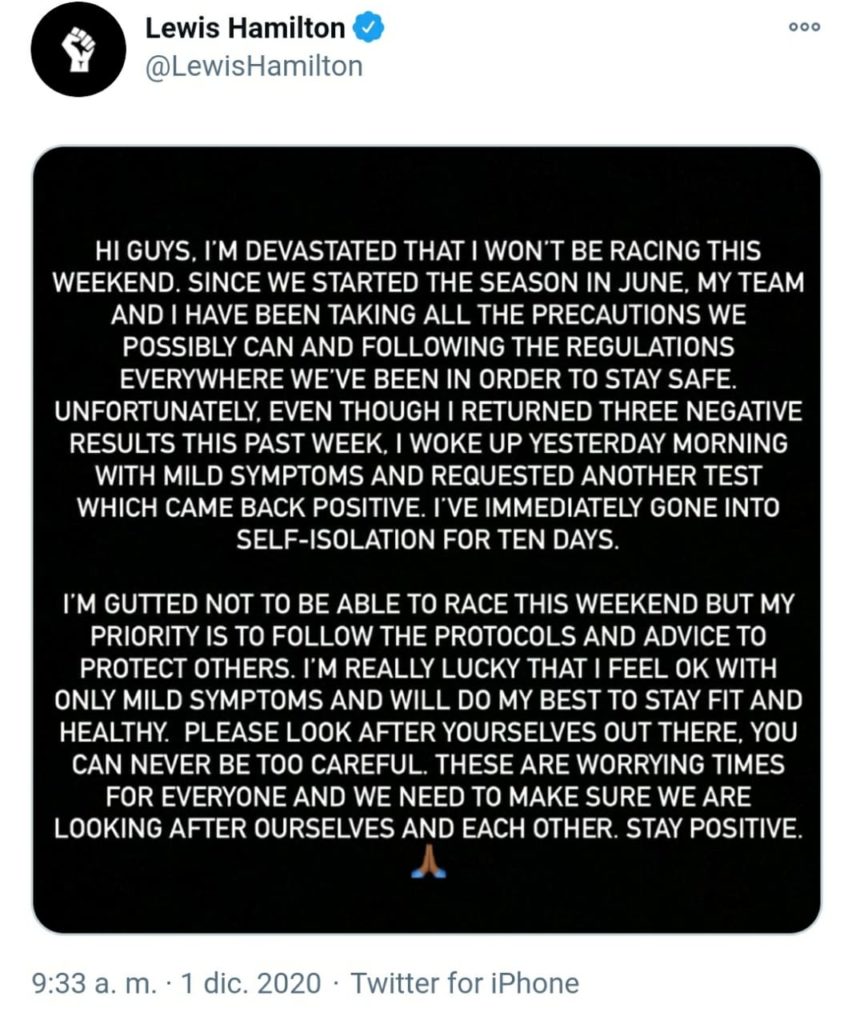The image size is (852, 1024).
Task: Tap the Twitter for iPhone source link
Action: [x=465, y=983]
